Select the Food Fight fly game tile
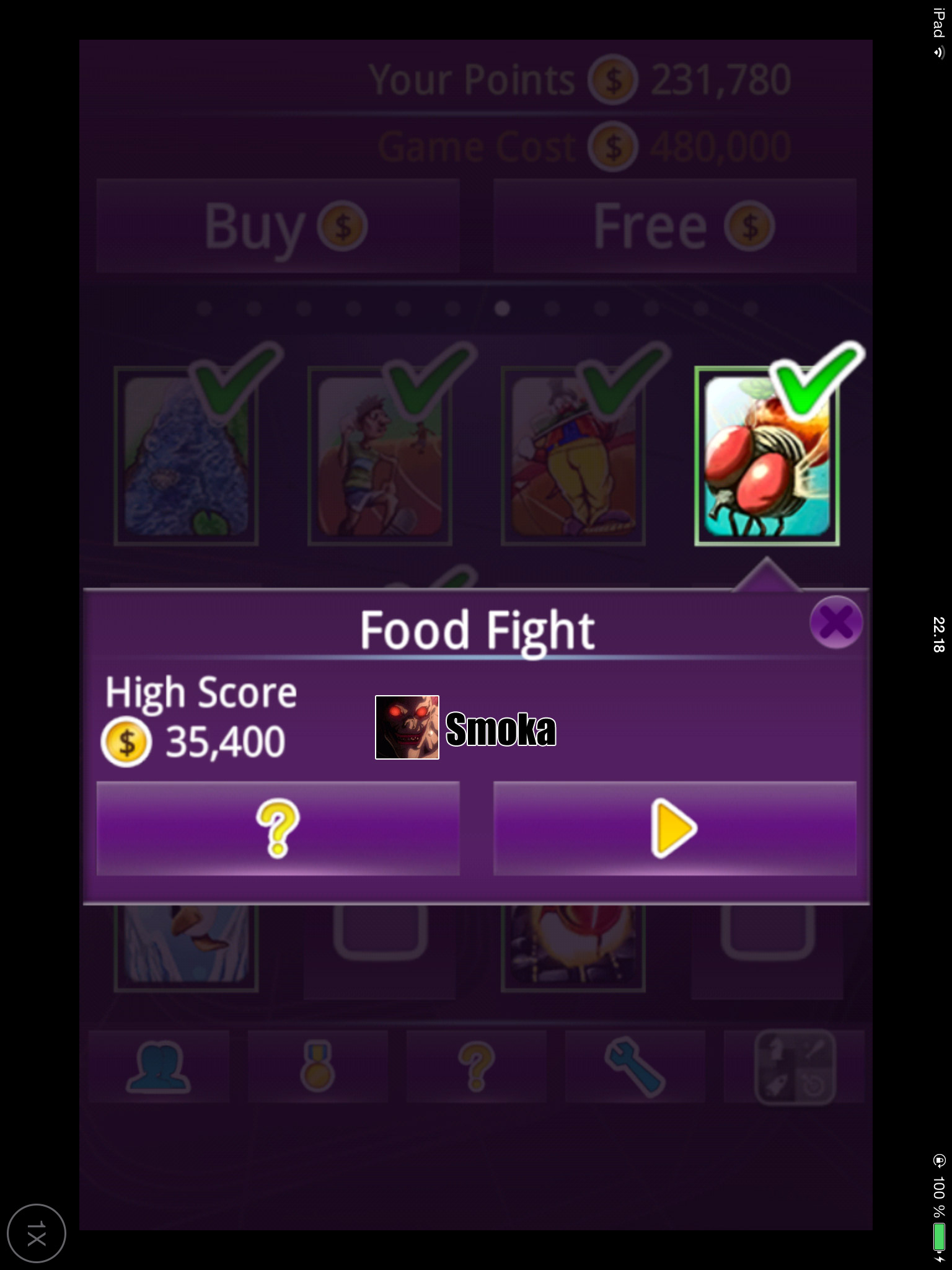952x1270 pixels. pyautogui.click(x=767, y=456)
